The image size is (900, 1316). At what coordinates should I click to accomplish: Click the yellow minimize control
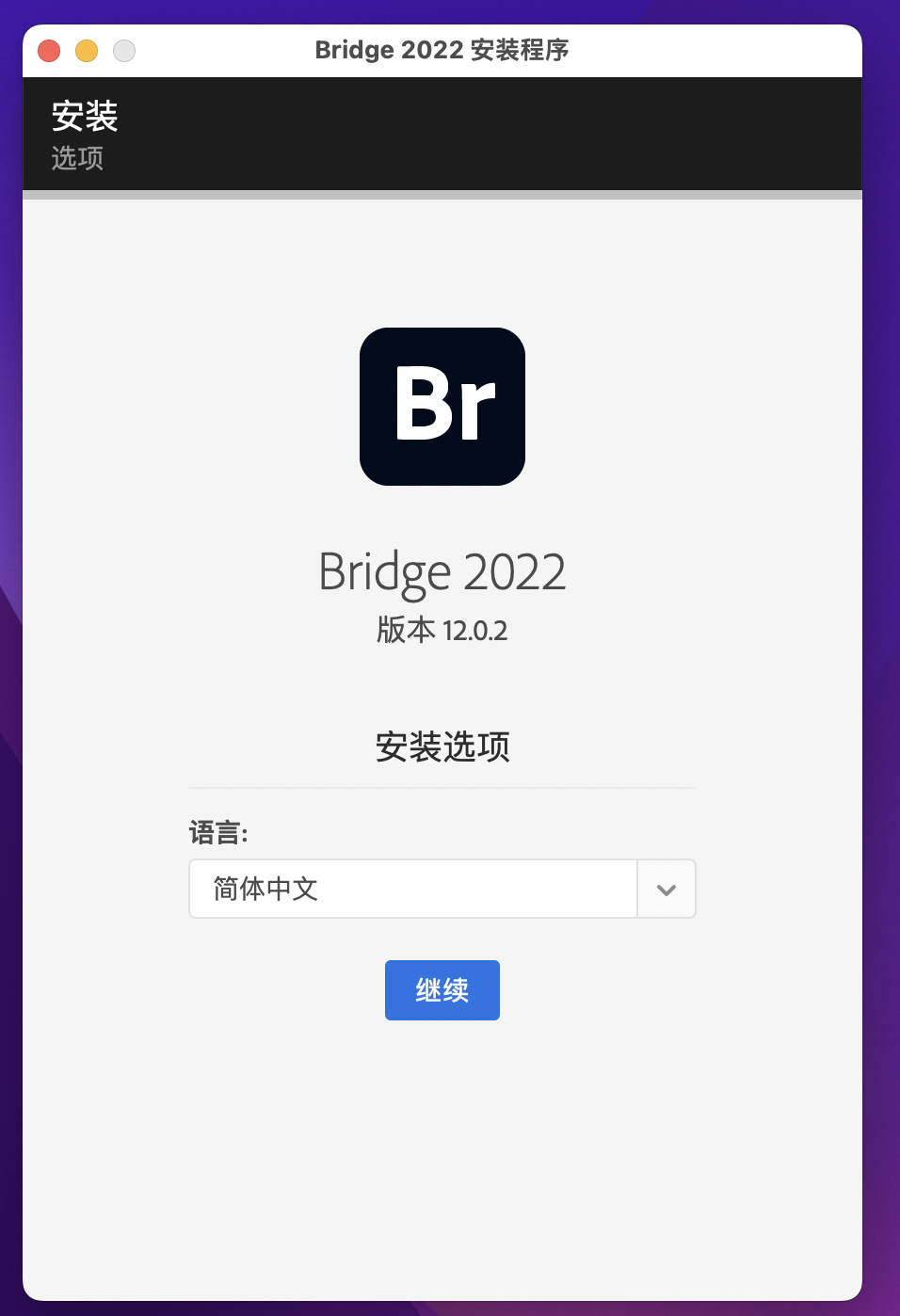86,50
